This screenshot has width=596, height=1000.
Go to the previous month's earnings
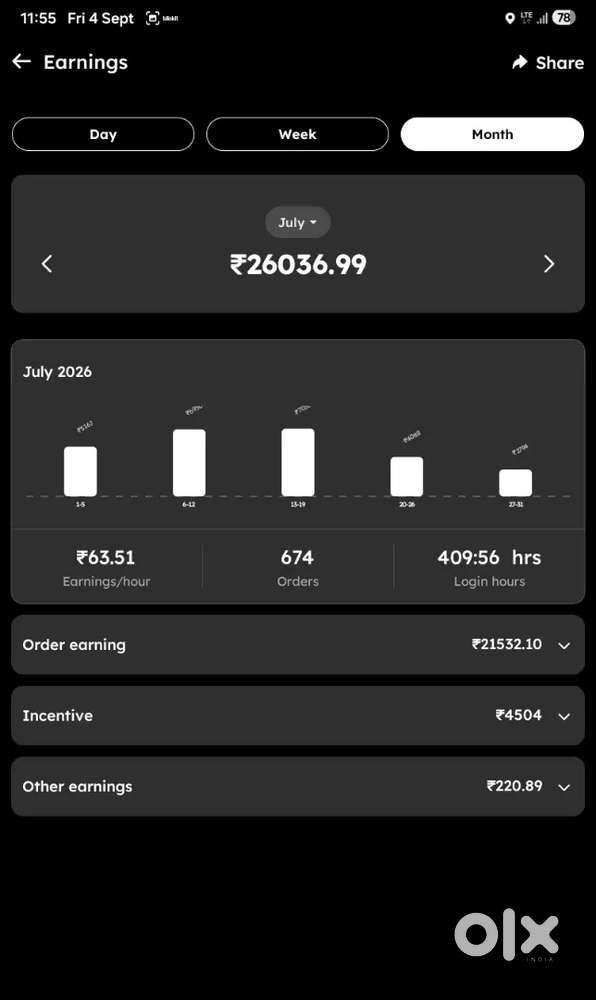coord(47,264)
